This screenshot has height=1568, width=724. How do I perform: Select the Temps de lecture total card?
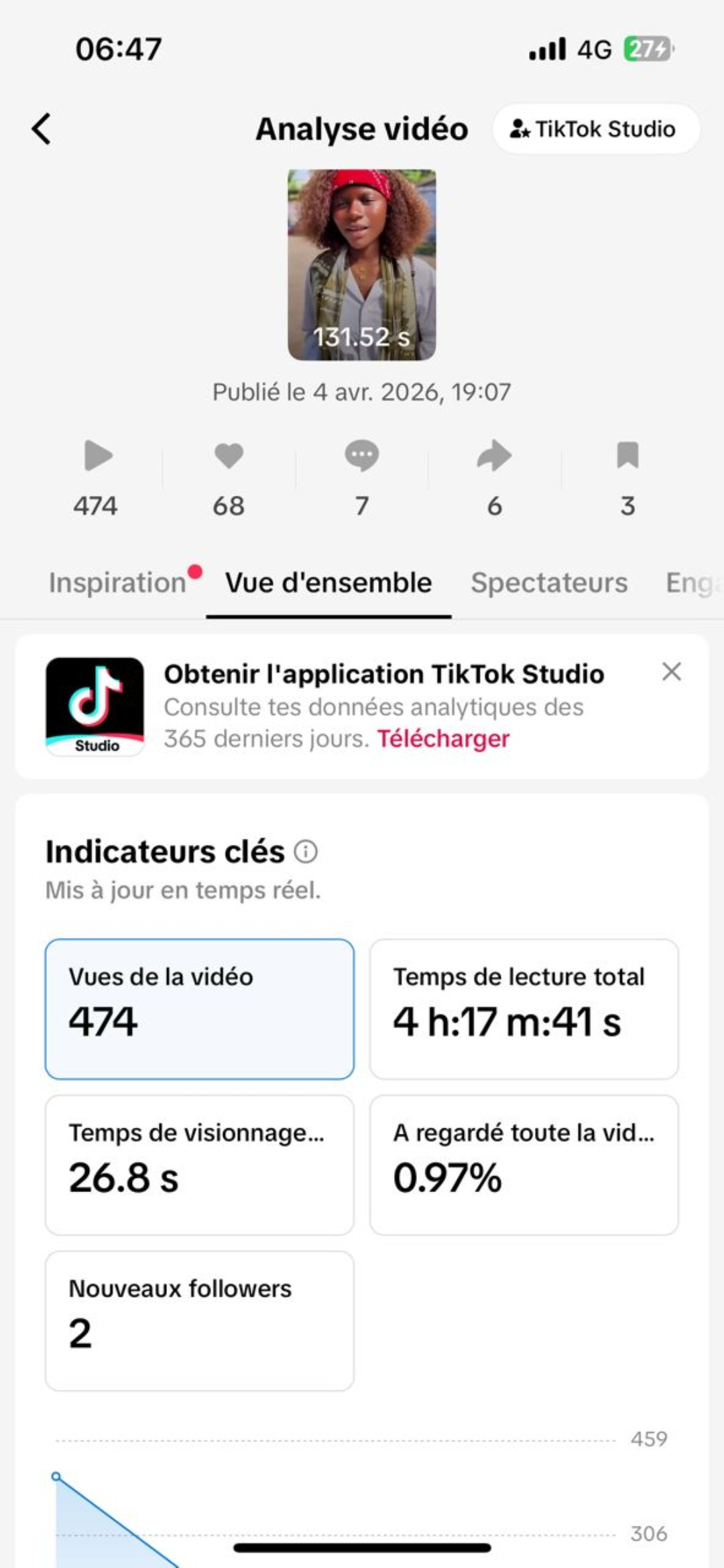pyautogui.click(x=524, y=1008)
